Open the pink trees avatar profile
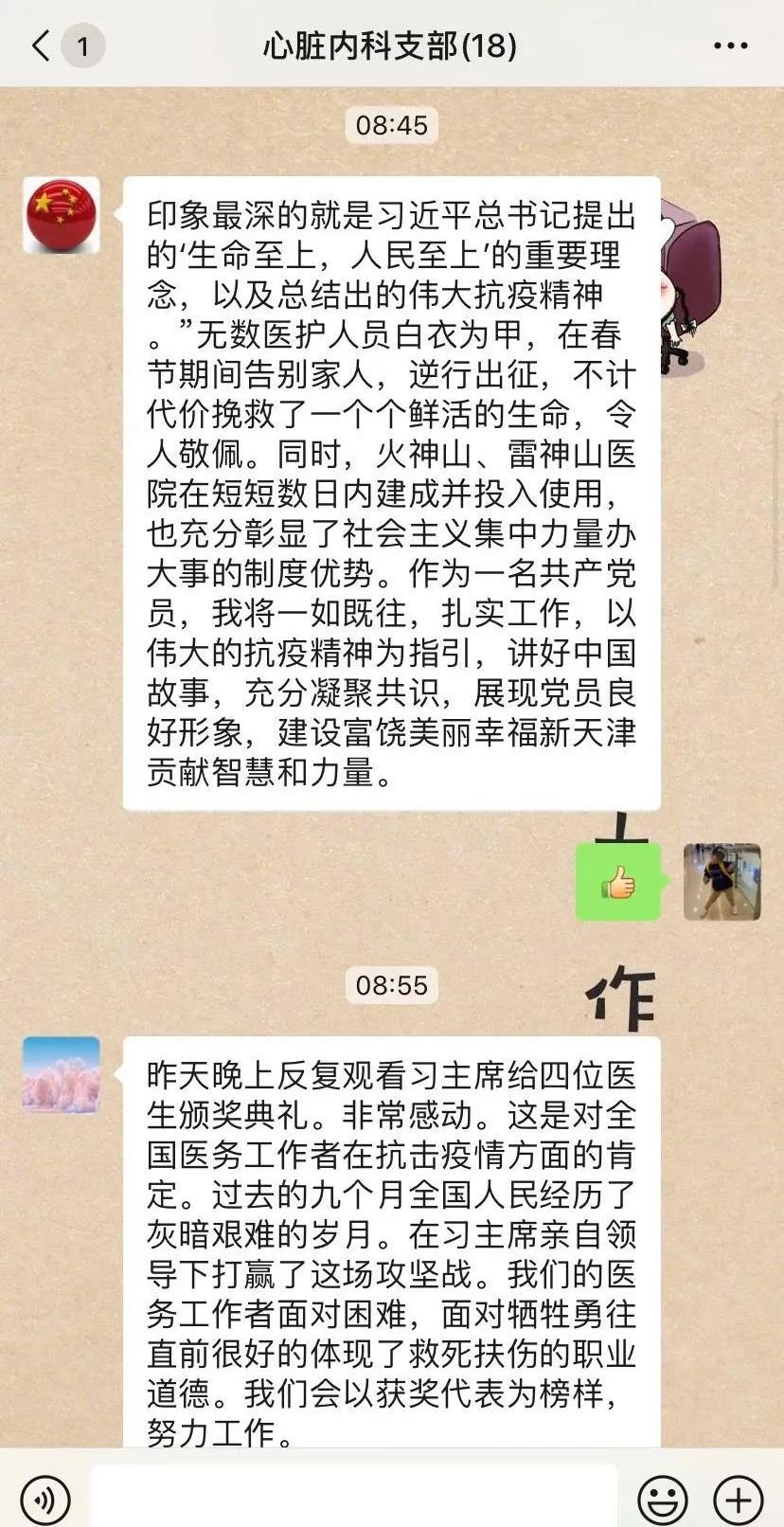This screenshot has width=784, height=1527. [62, 1074]
